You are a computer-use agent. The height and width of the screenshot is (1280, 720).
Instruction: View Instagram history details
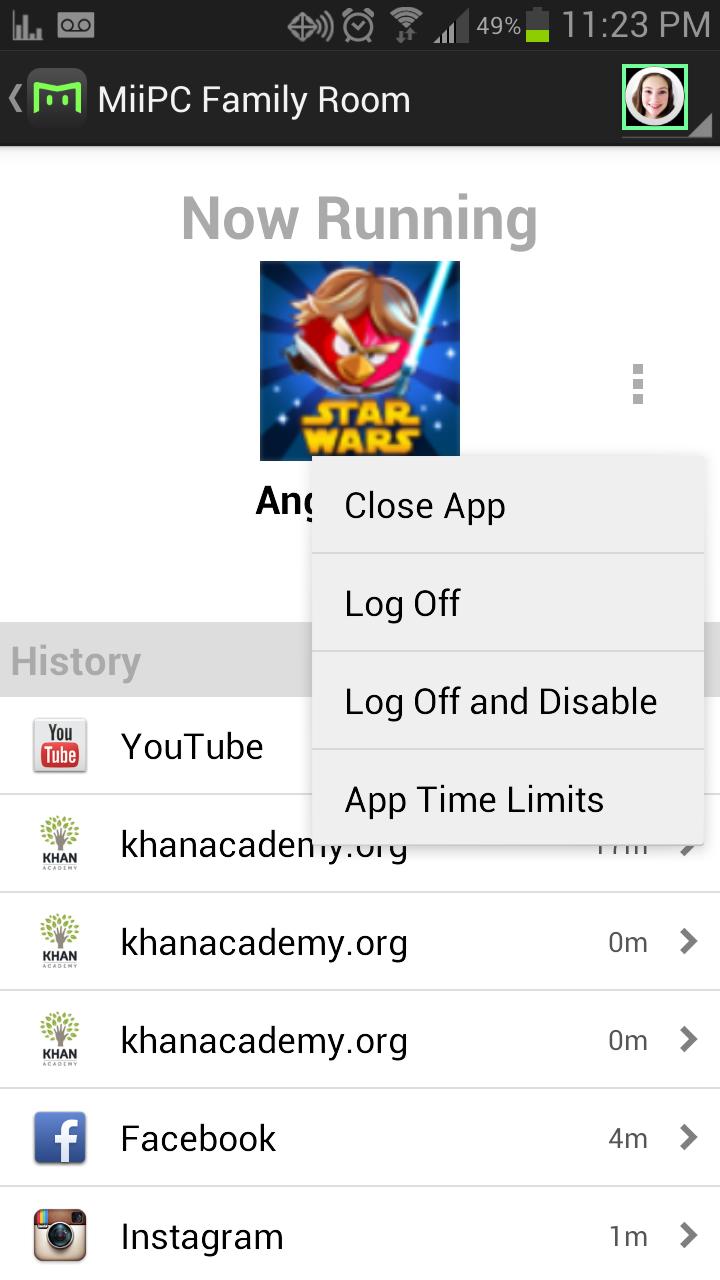click(x=360, y=1236)
